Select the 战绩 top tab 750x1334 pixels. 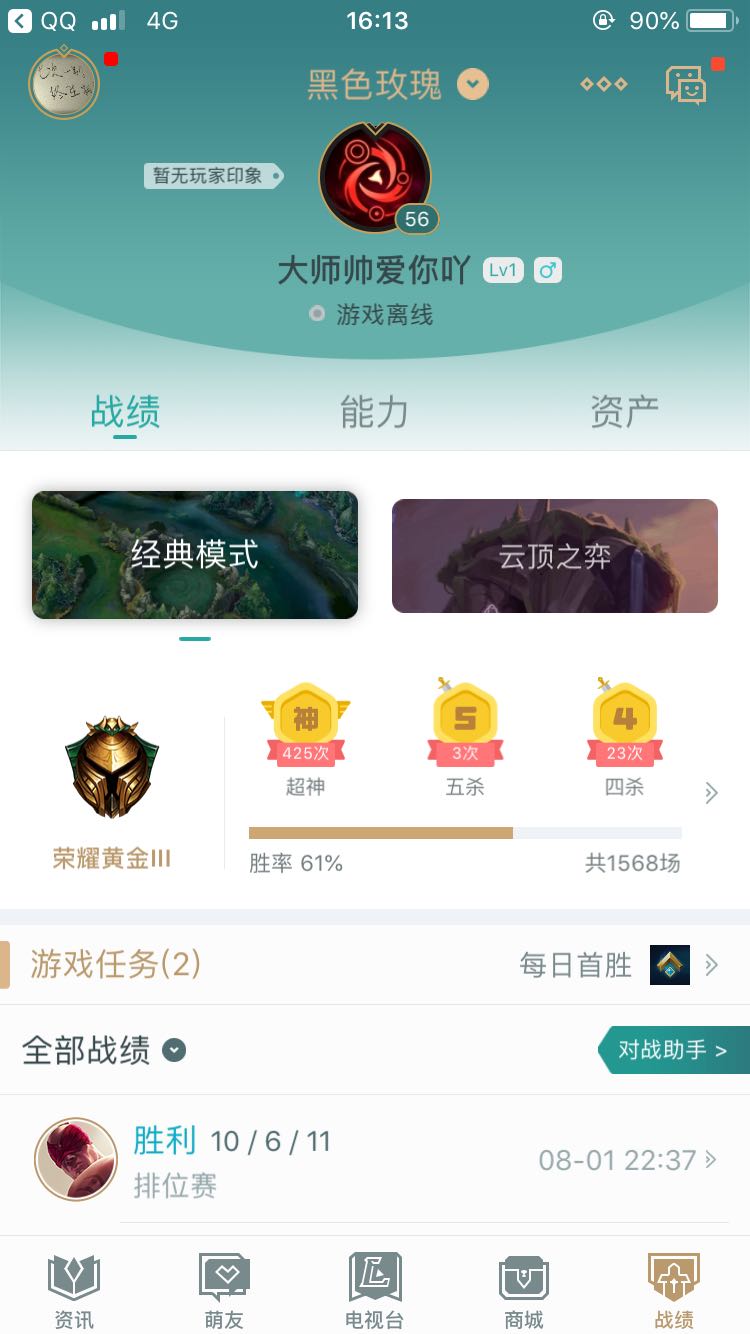click(125, 412)
